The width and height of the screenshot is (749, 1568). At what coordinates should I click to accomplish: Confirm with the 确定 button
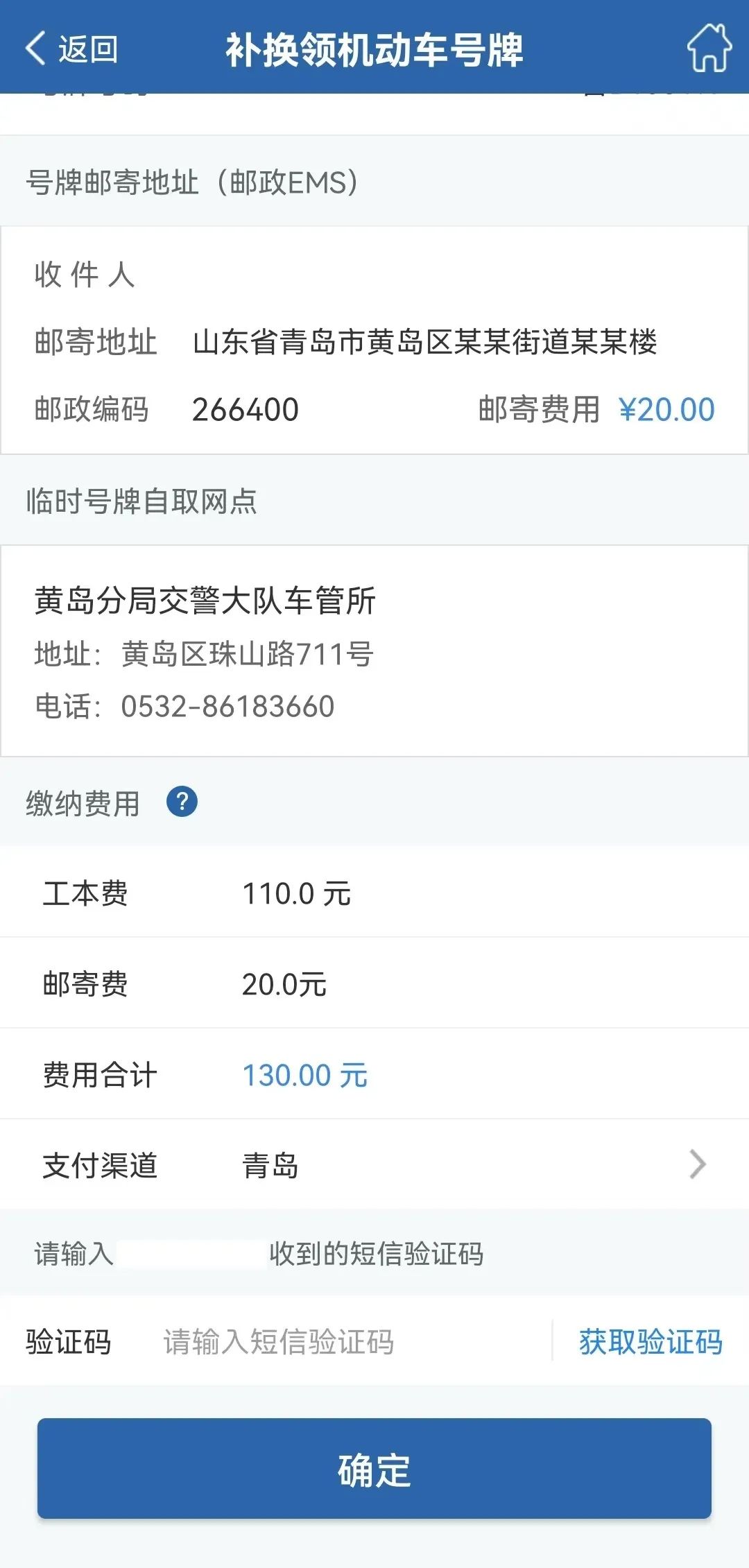point(374,1469)
